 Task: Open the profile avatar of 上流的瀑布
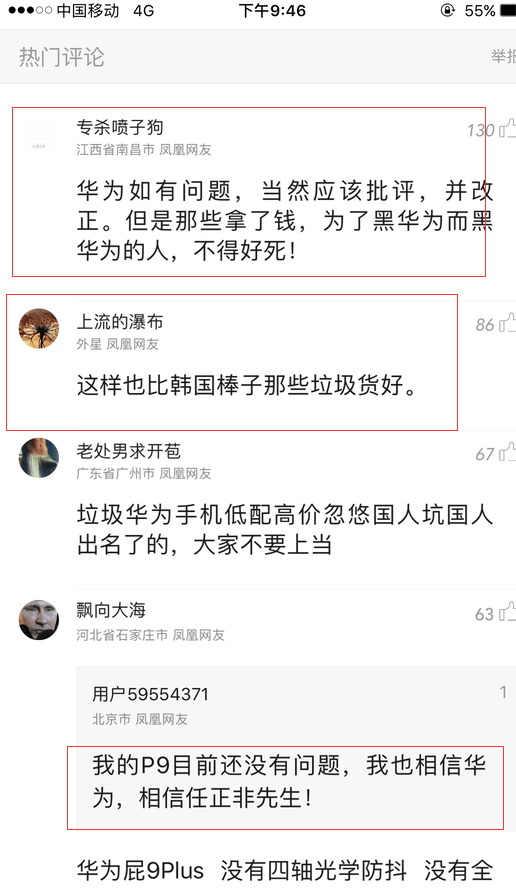[39, 328]
